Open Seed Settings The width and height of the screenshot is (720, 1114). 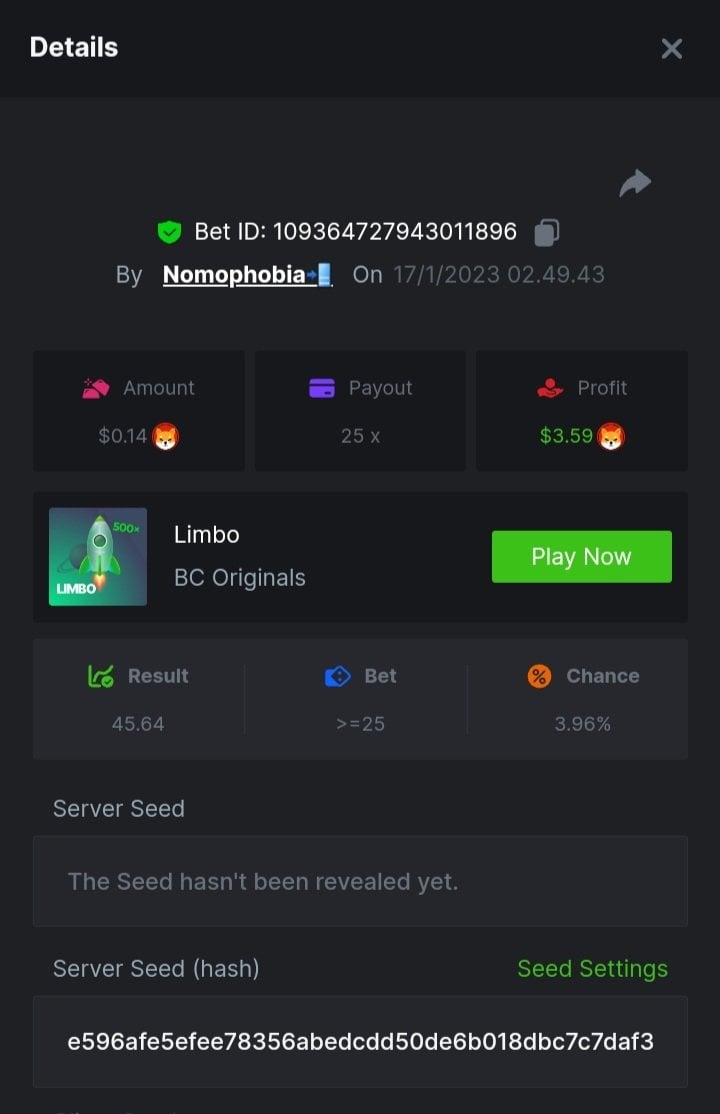592,968
